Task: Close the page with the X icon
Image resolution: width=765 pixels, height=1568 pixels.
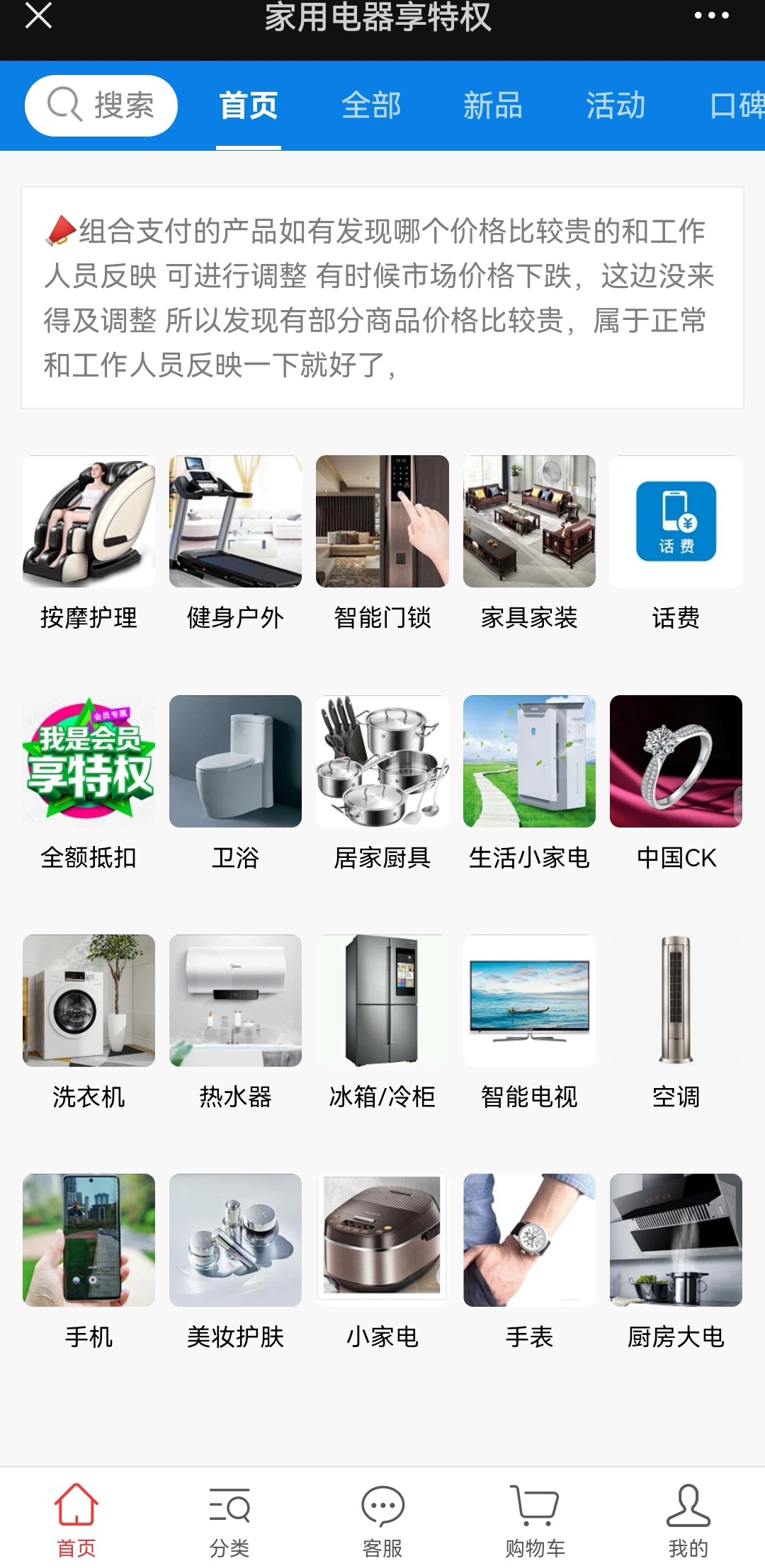Action: point(38,16)
